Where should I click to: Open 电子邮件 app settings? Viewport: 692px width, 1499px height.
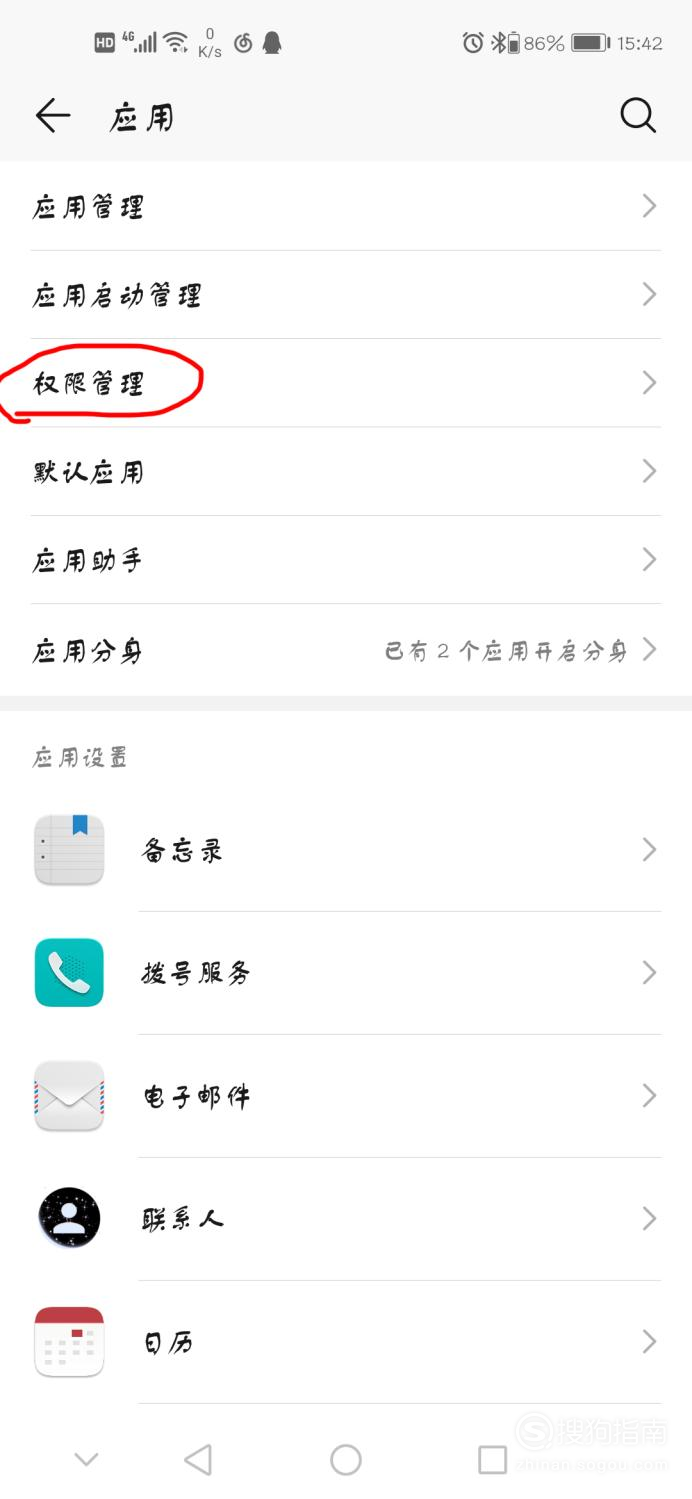345,1096
